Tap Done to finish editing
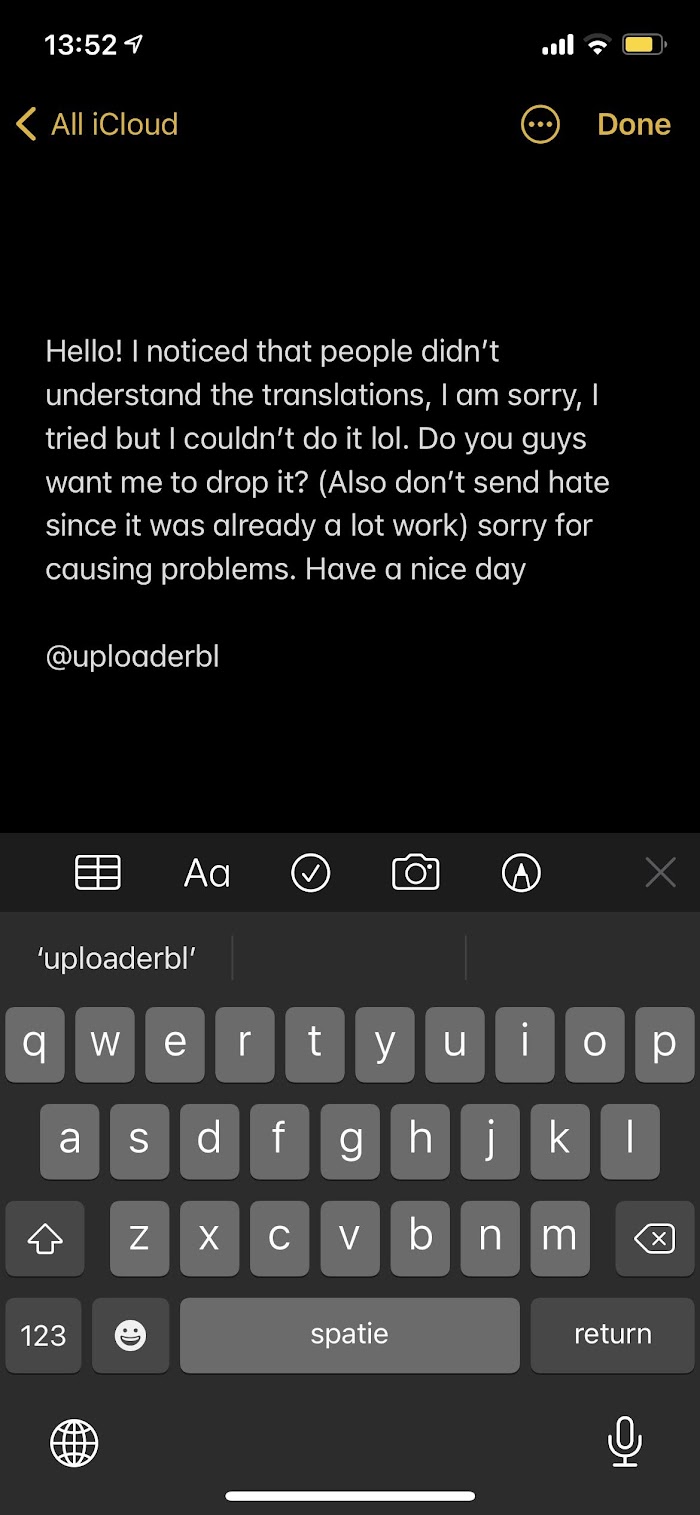Screen dimensions: 700x1515 tap(634, 125)
